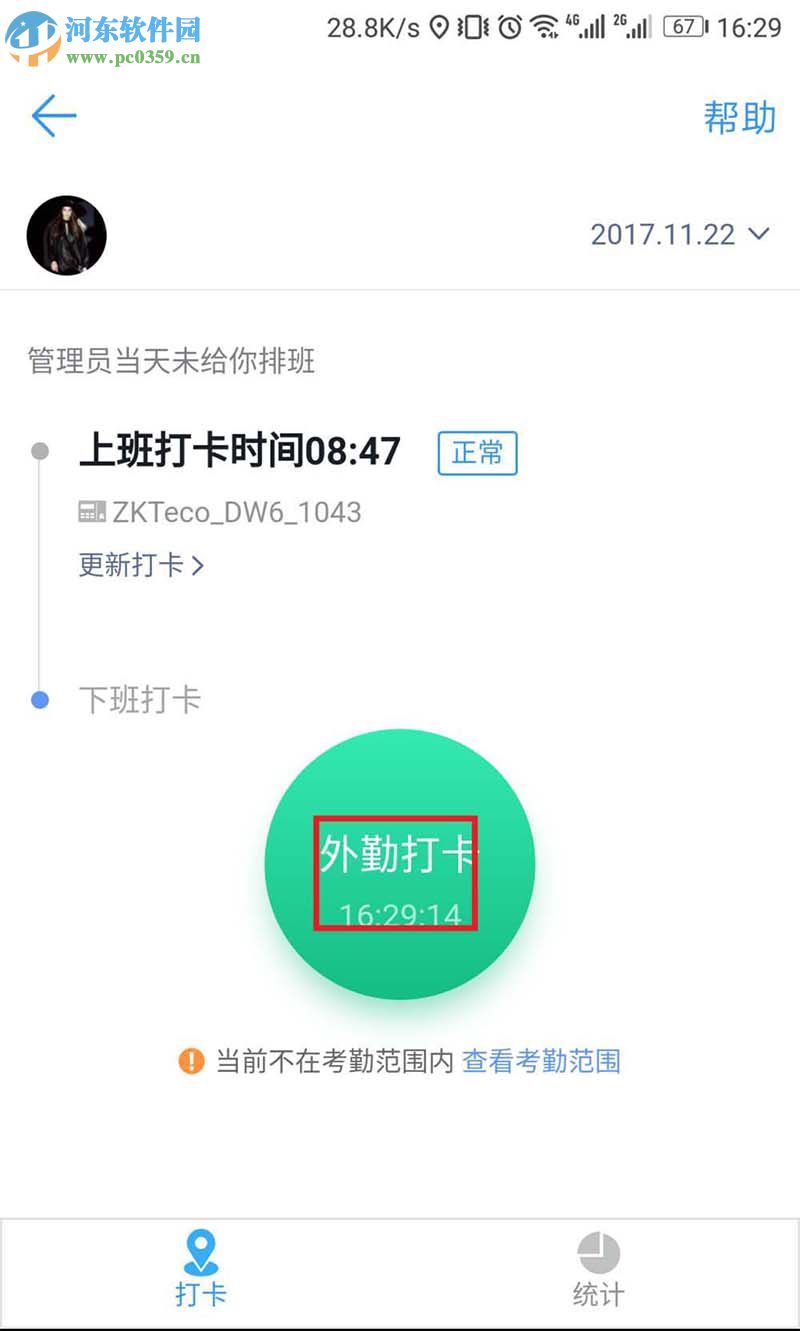
Task: Tap the chevron after 更新打卡
Action: pos(198,566)
